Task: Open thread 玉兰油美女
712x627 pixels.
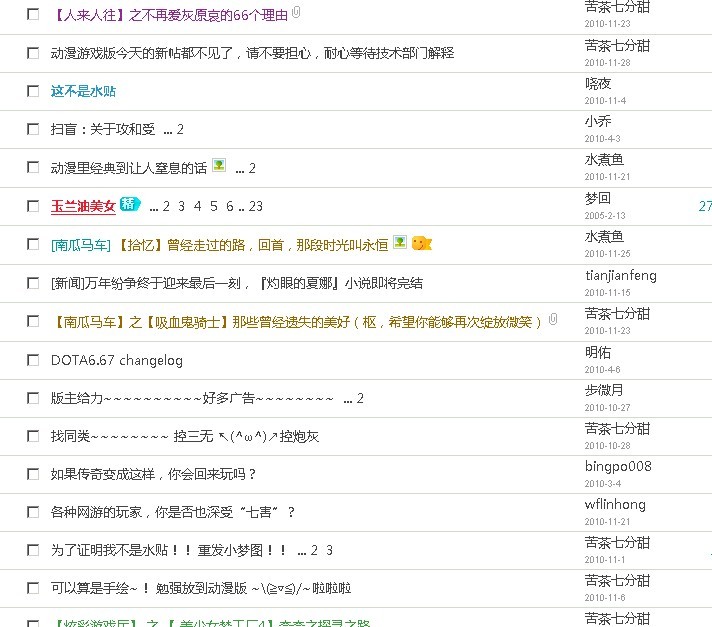Action: click(83, 206)
